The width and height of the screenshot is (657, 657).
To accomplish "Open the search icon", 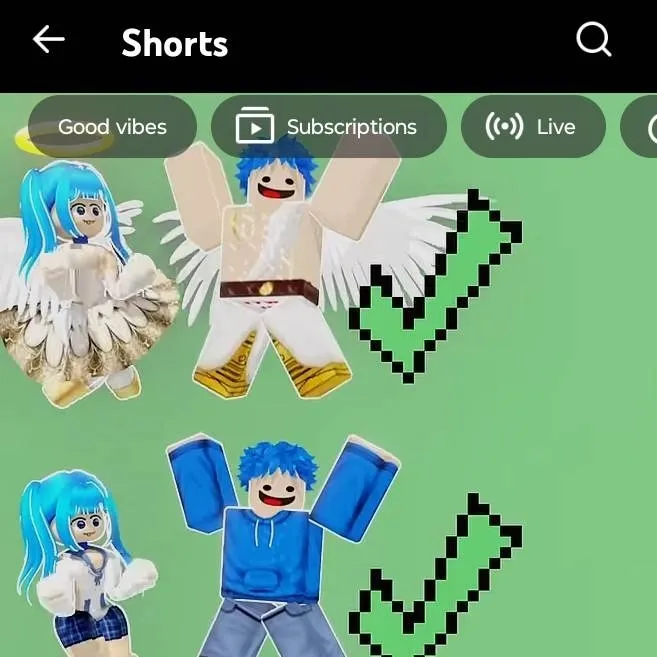I will pyautogui.click(x=593, y=40).
